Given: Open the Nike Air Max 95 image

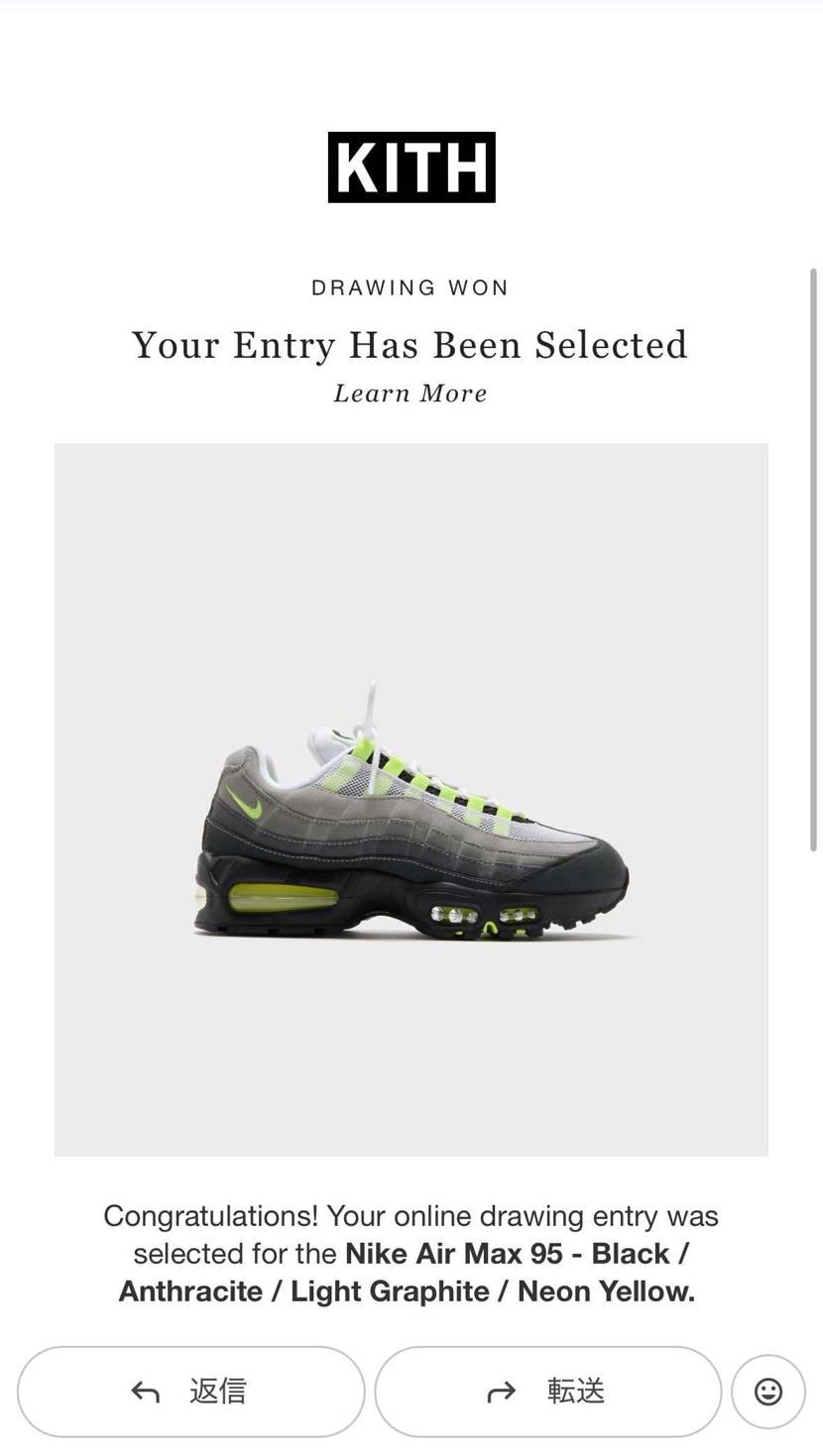Looking at the screenshot, I should [x=411, y=799].
